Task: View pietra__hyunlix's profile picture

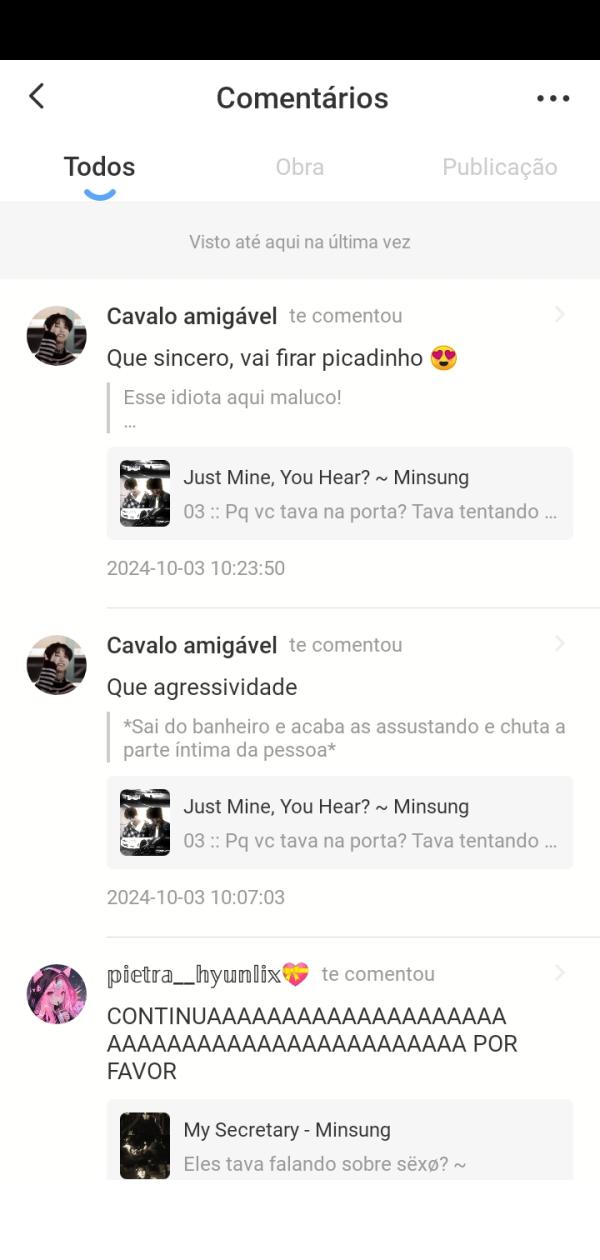Action: 56,994
